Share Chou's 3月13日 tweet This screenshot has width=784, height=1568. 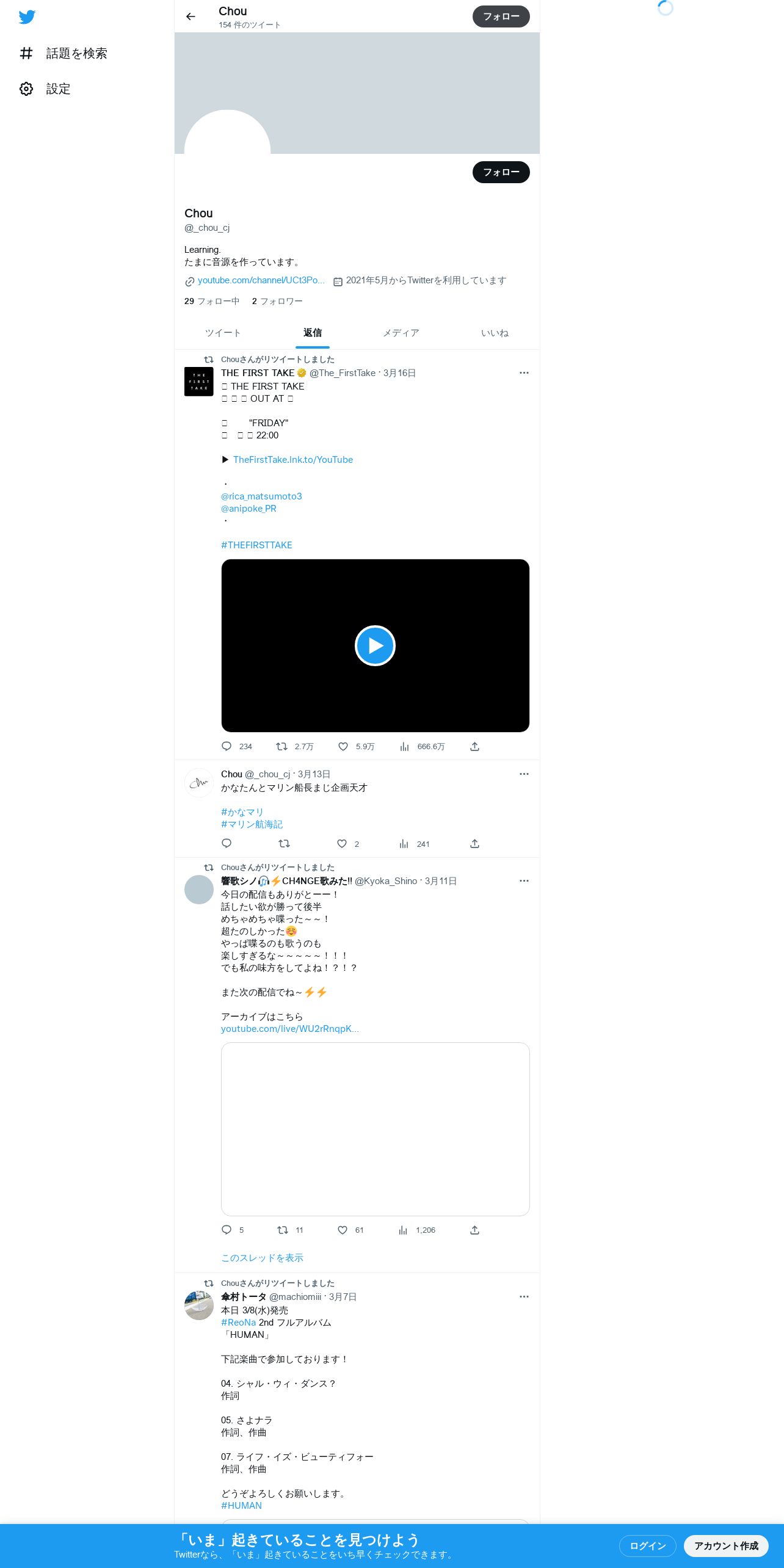[x=474, y=844]
